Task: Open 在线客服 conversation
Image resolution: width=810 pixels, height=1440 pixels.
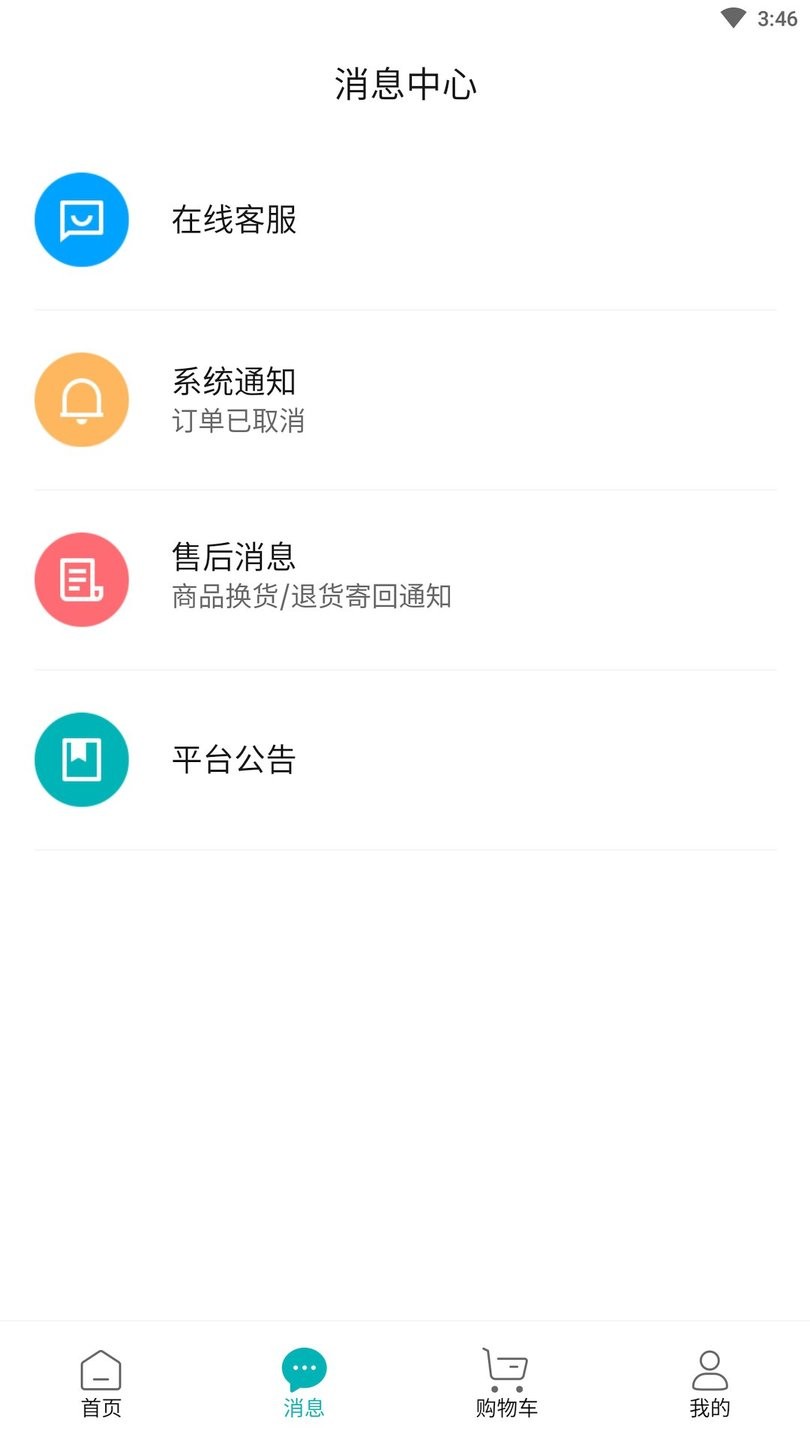Action: [234, 220]
